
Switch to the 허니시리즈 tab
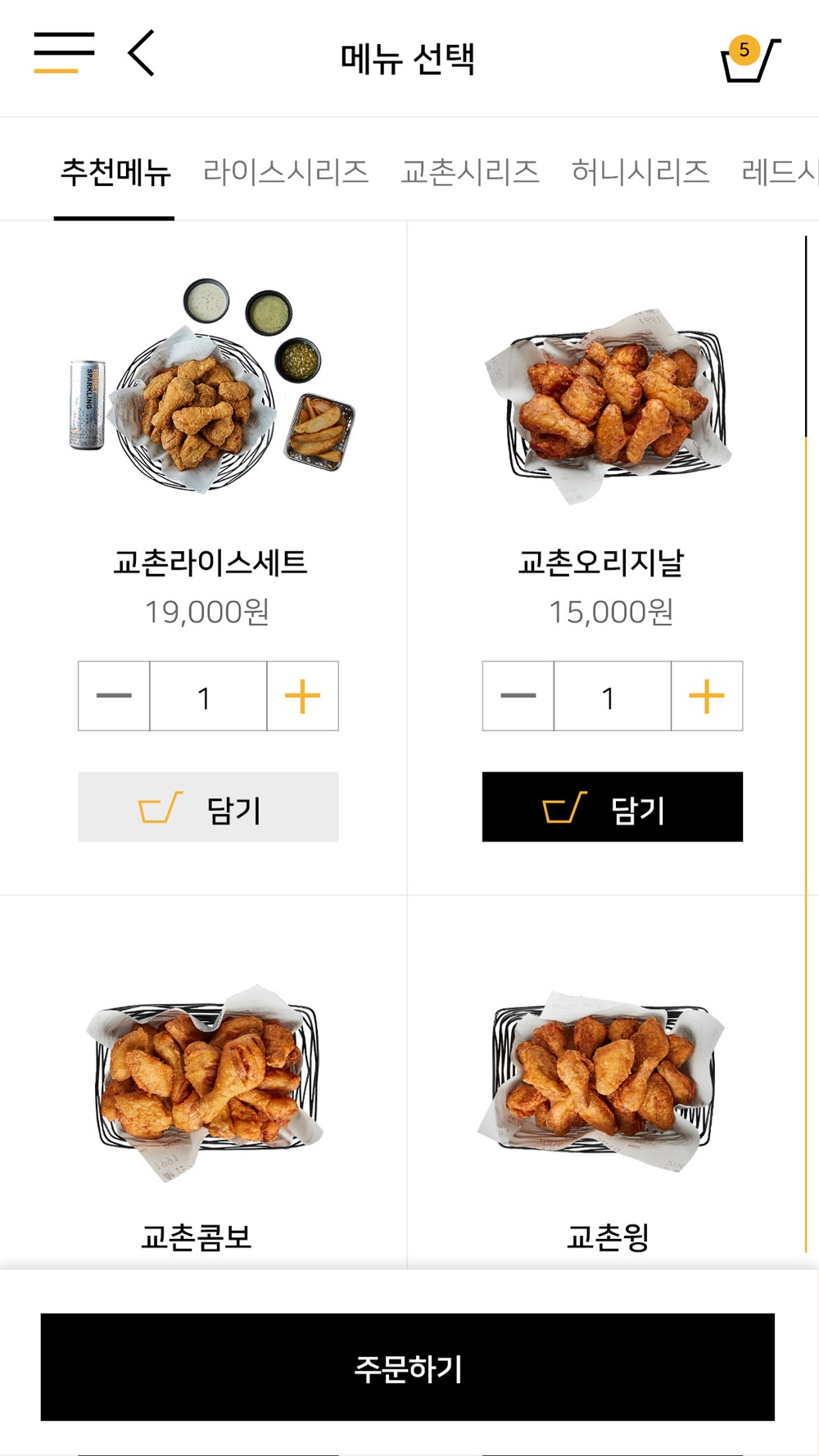tap(640, 172)
